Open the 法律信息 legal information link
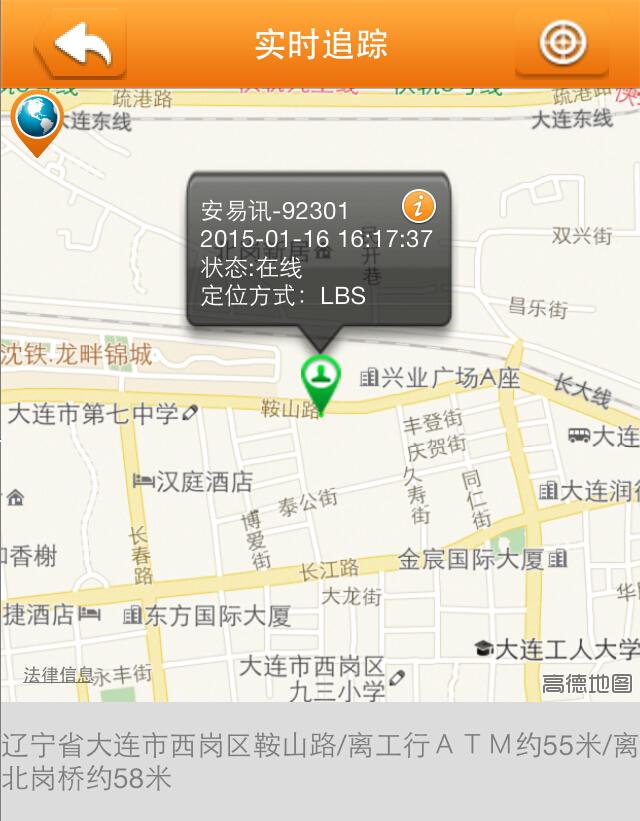This screenshot has height=821, width=640. 59,675
